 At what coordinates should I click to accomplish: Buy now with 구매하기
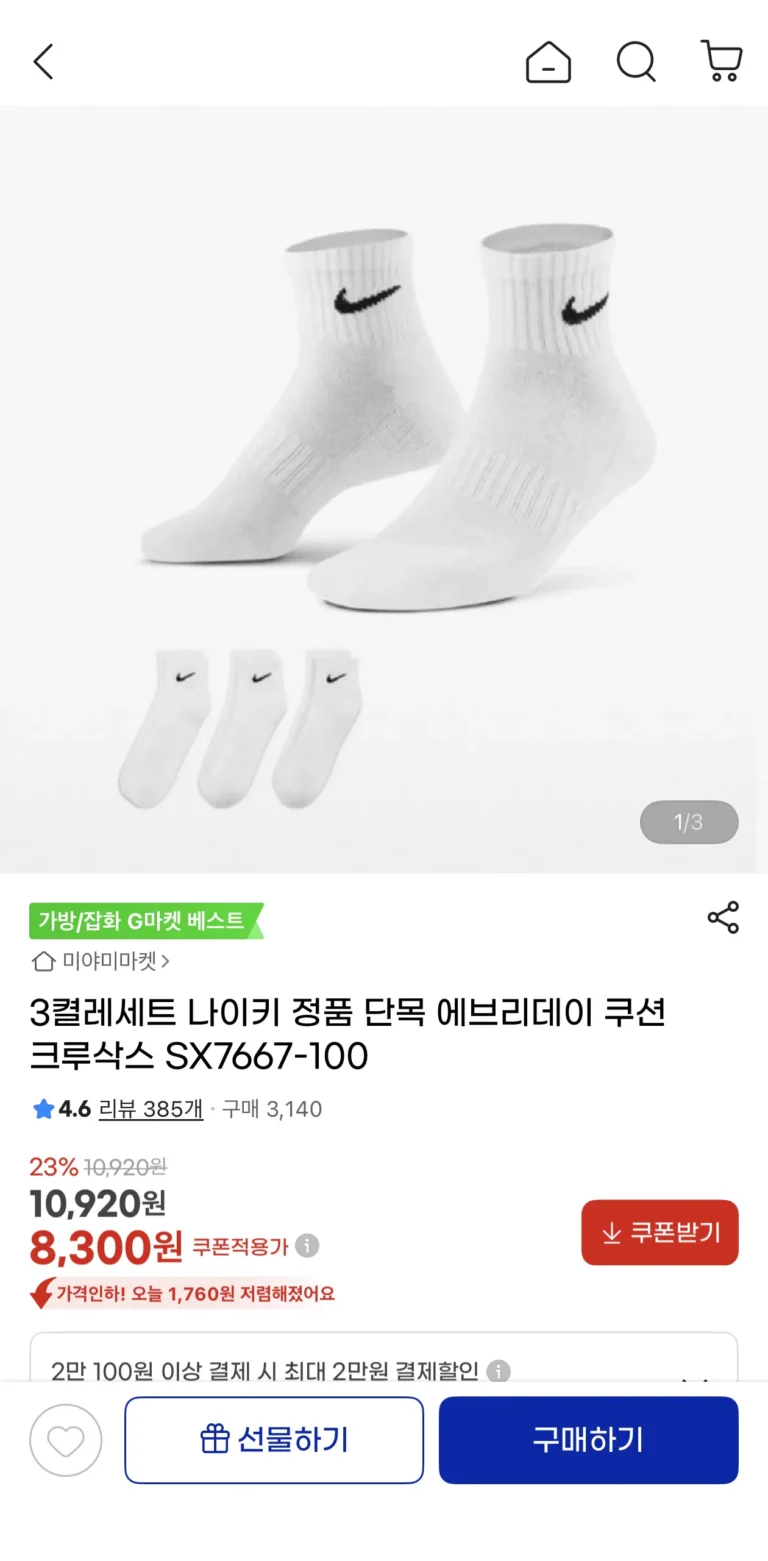pos(588,1440)
